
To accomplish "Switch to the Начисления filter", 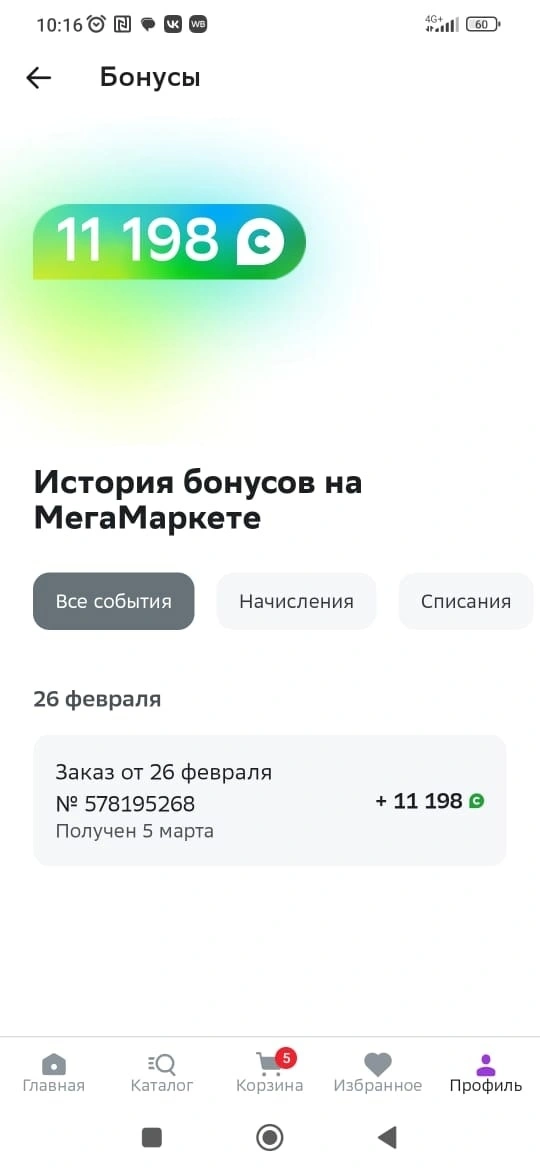I will click(x=296, y=601).
